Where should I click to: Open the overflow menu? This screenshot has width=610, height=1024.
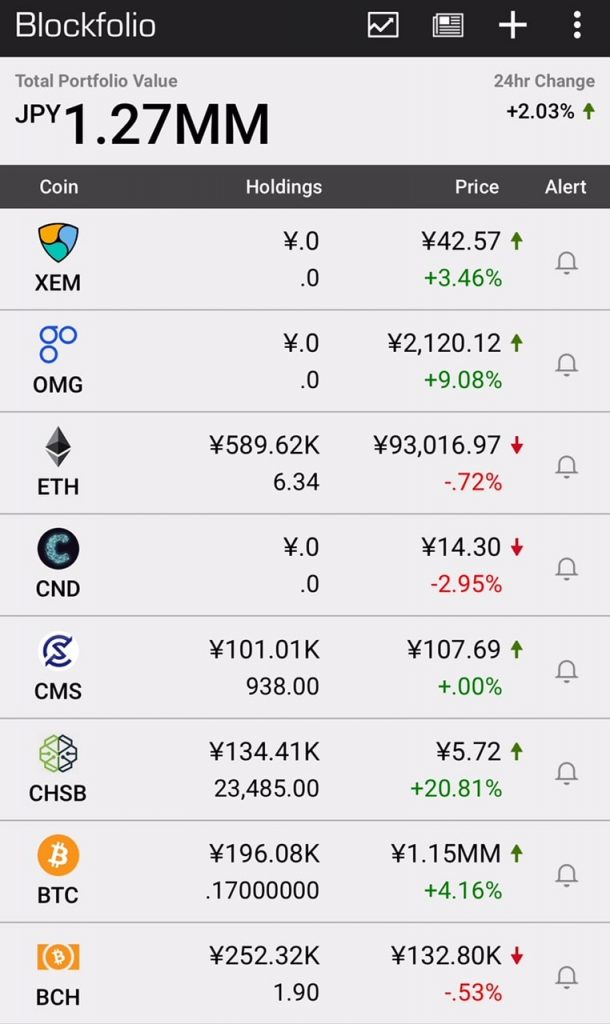pos(577,25)
